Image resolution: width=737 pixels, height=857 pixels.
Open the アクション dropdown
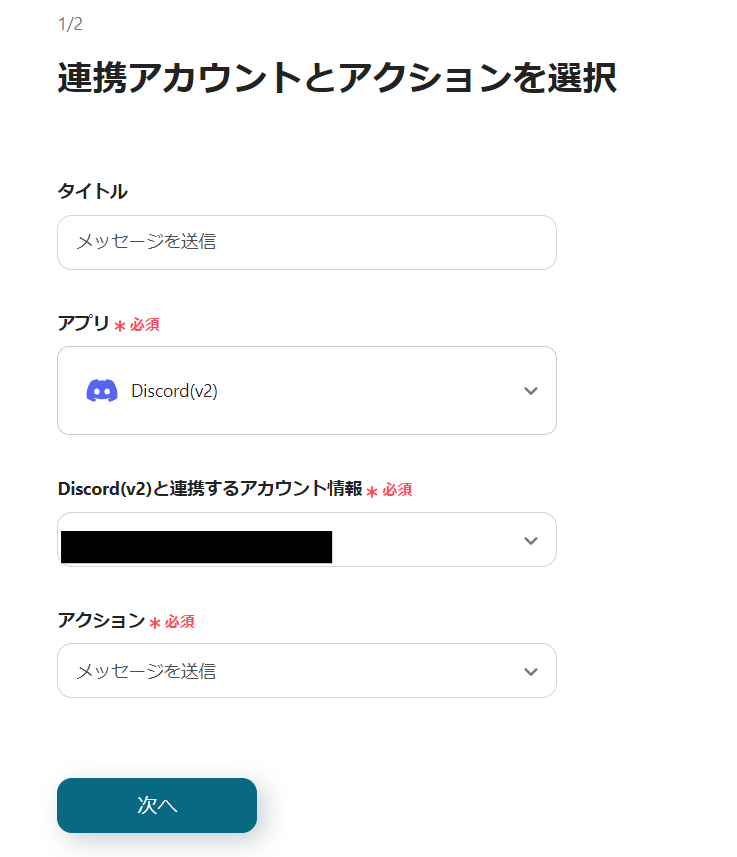point(306,671)
